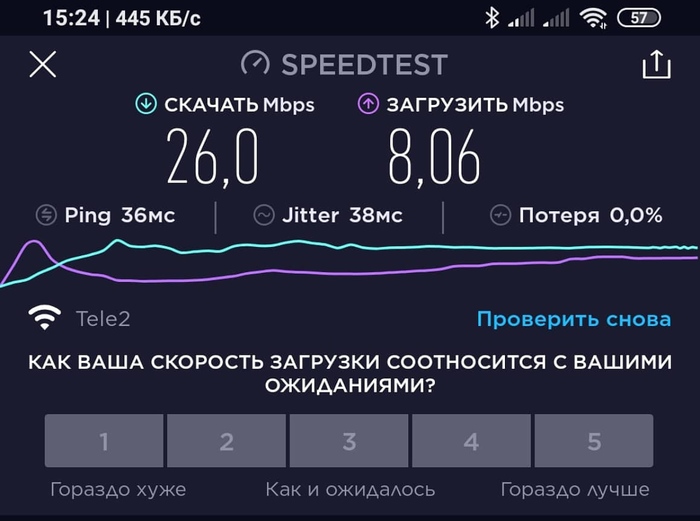Select rating 3, as expected

coord(349,441)
